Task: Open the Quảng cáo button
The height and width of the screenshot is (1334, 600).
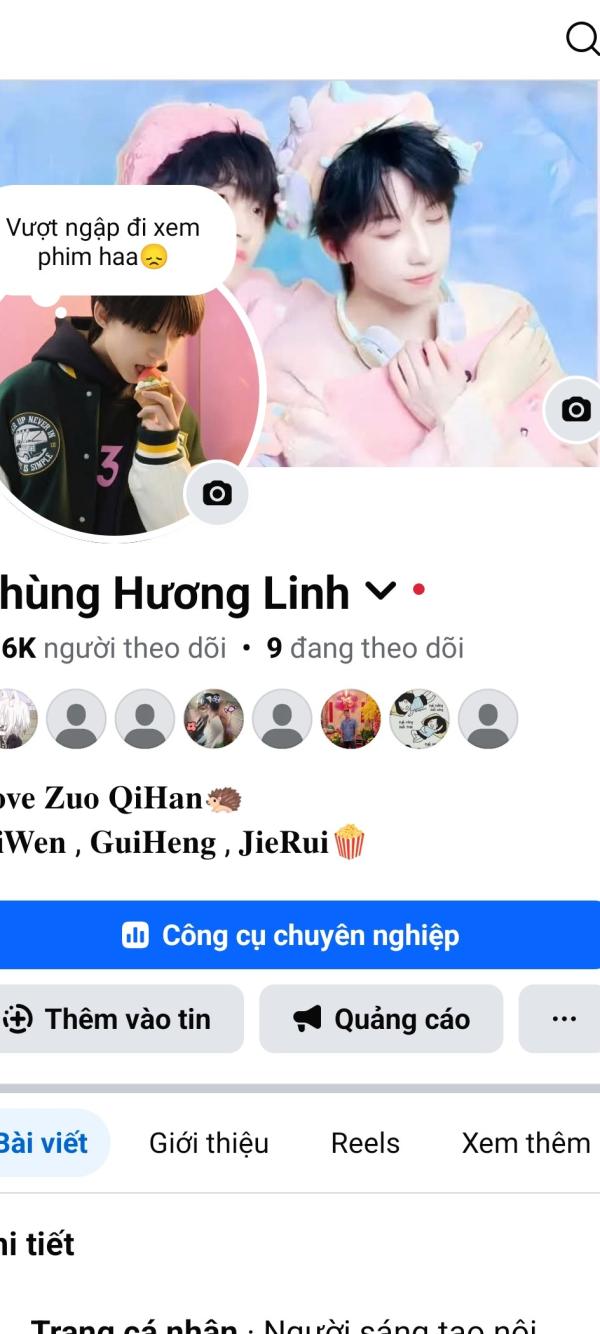Action: [381, 1019]
